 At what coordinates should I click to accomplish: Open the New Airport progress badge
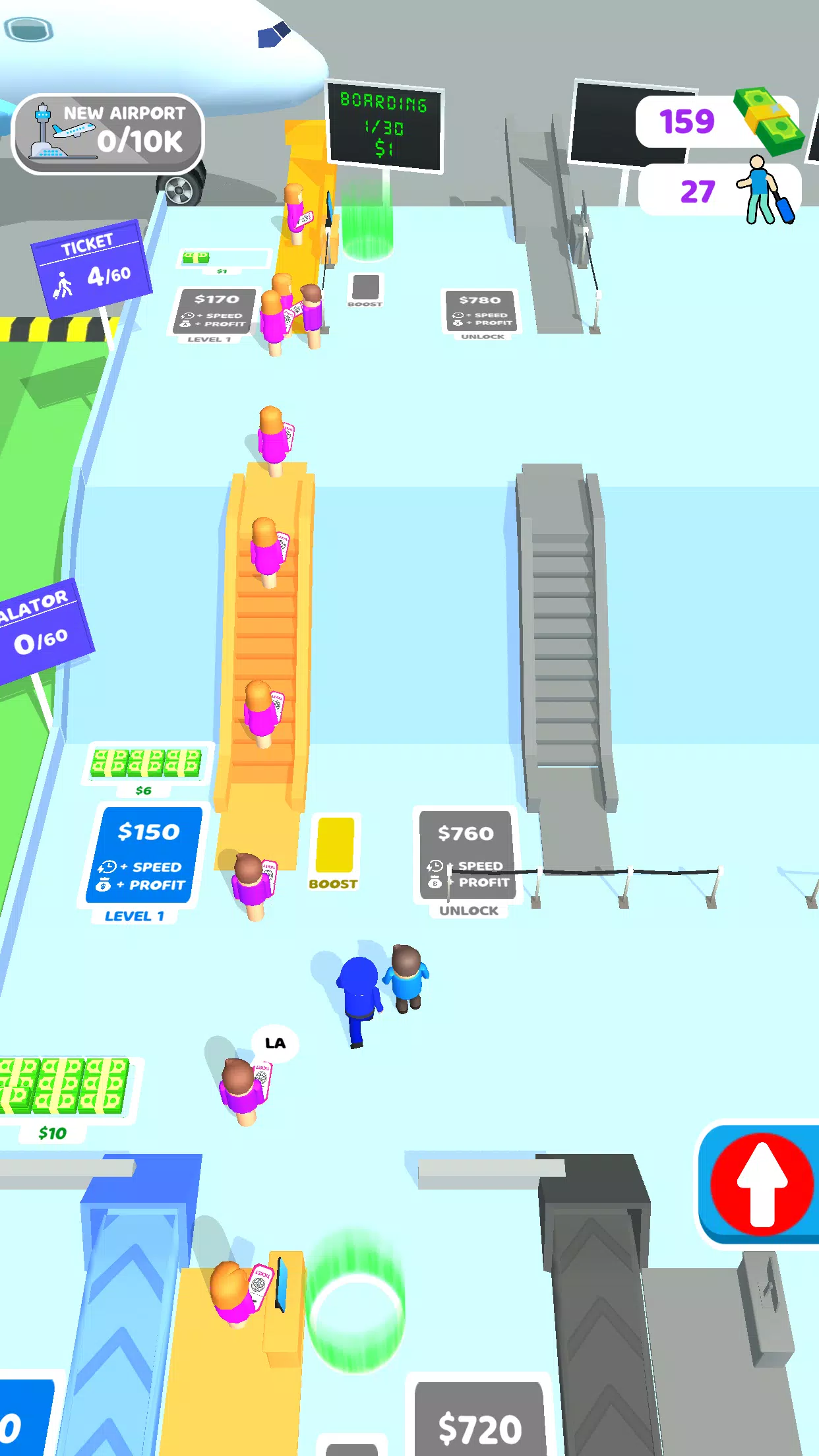[x=108, y=134]
